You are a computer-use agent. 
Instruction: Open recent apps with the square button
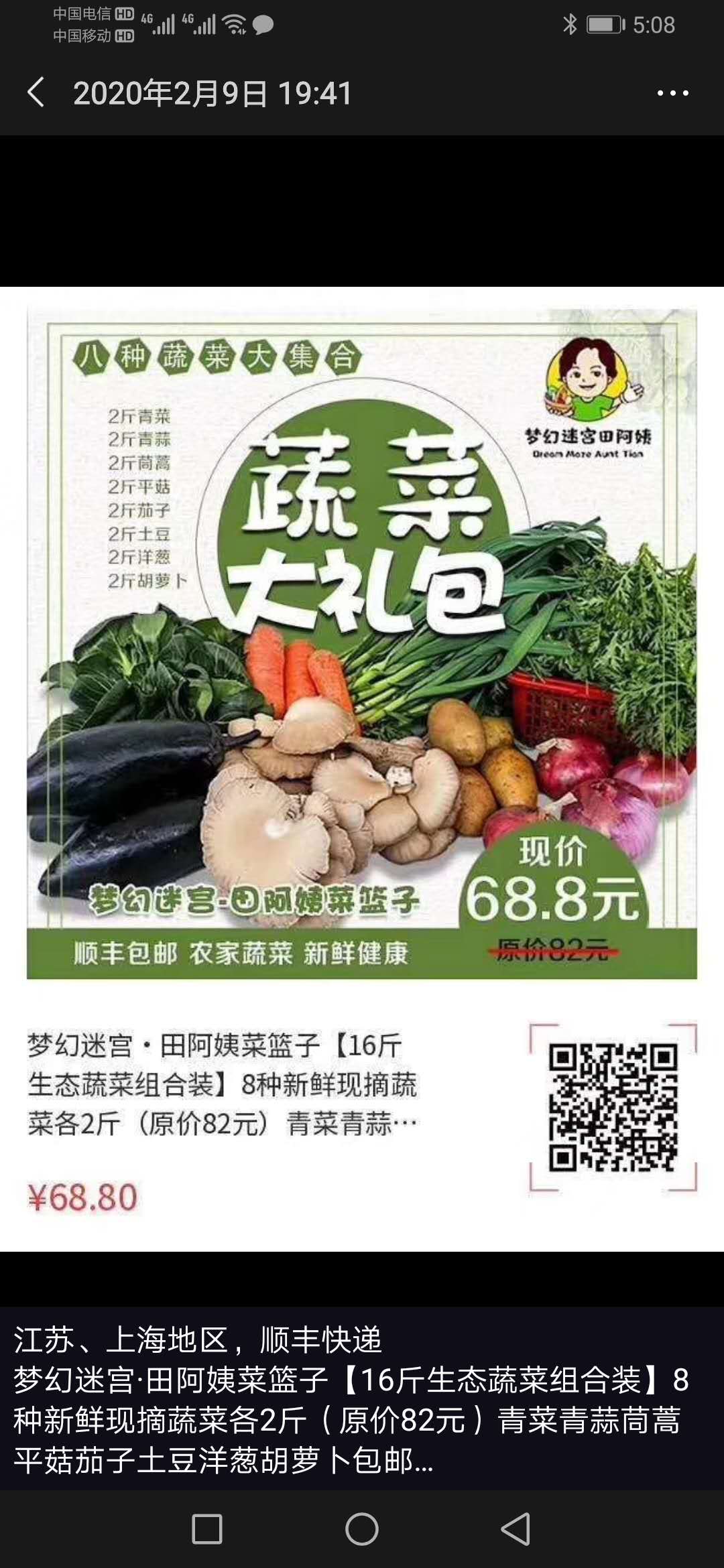207,1529
